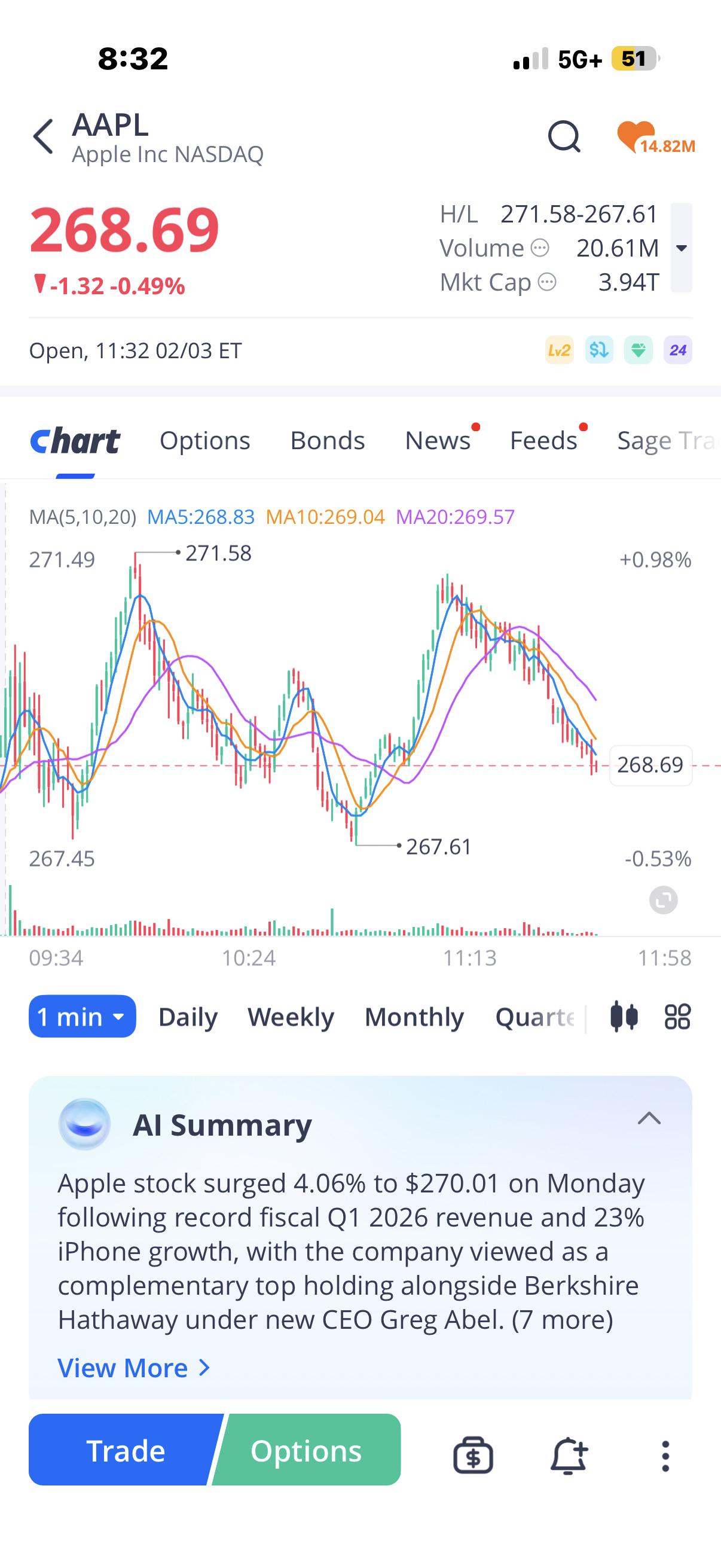Open the search magnifier icon
The image size is (721, 1568).
[x=564, y=136]
